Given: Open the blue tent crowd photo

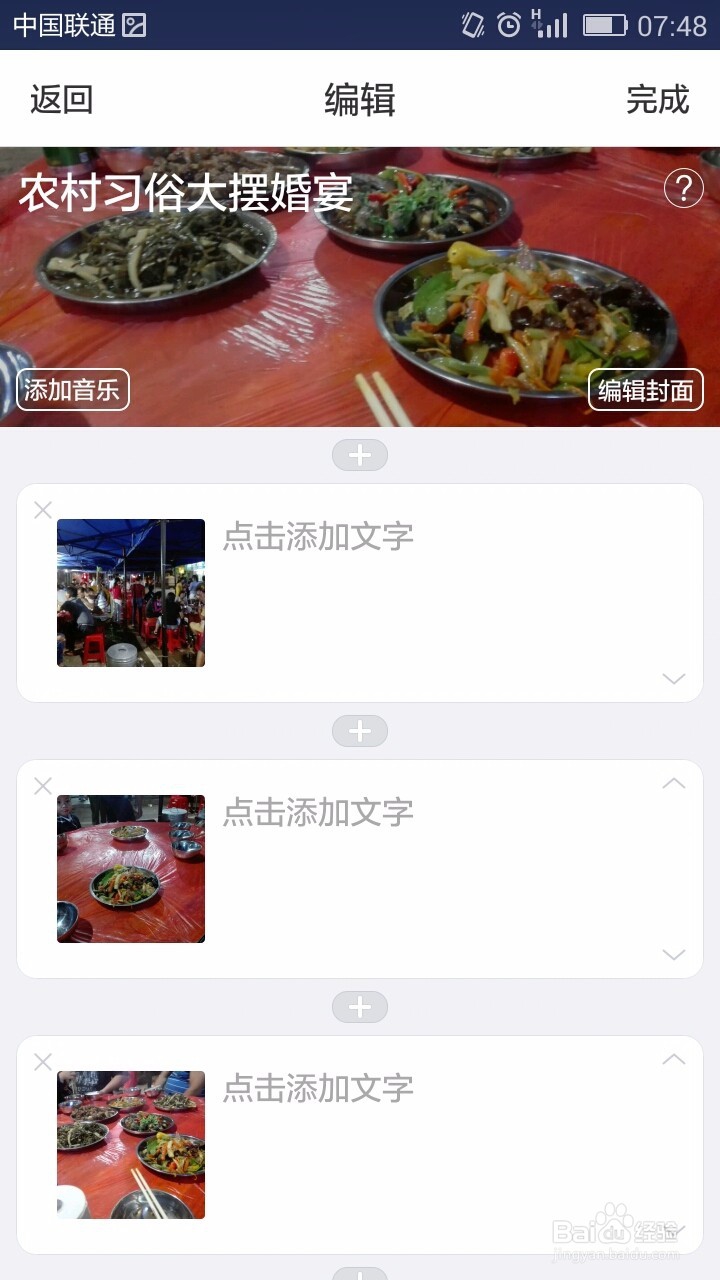Looking at the screenshot, I should [x=131, y=593].
